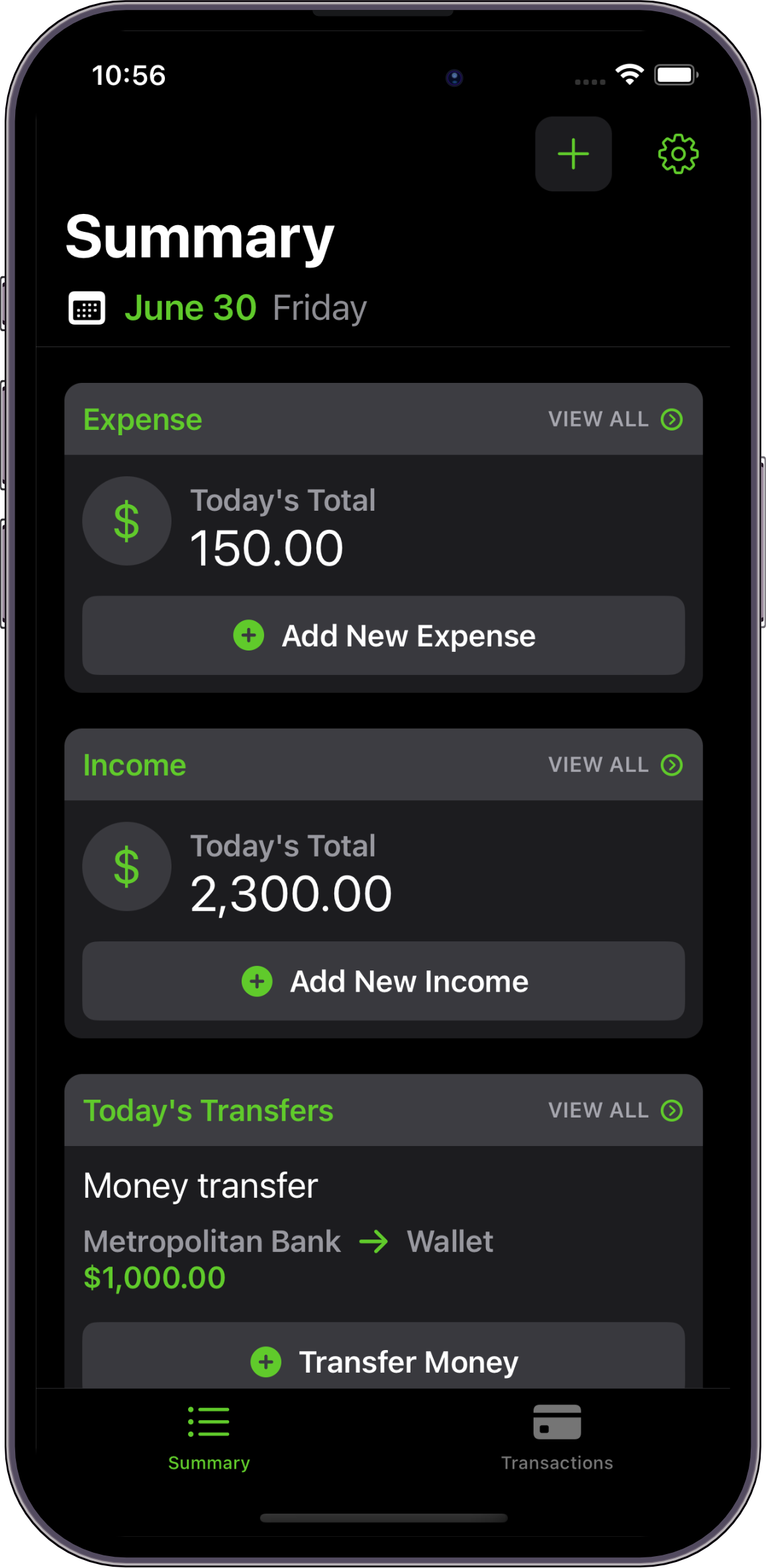Viewport: 766px width, 1568px height.
Task: Tap the Transfer Money button
Action: (x=383, y=1361)
